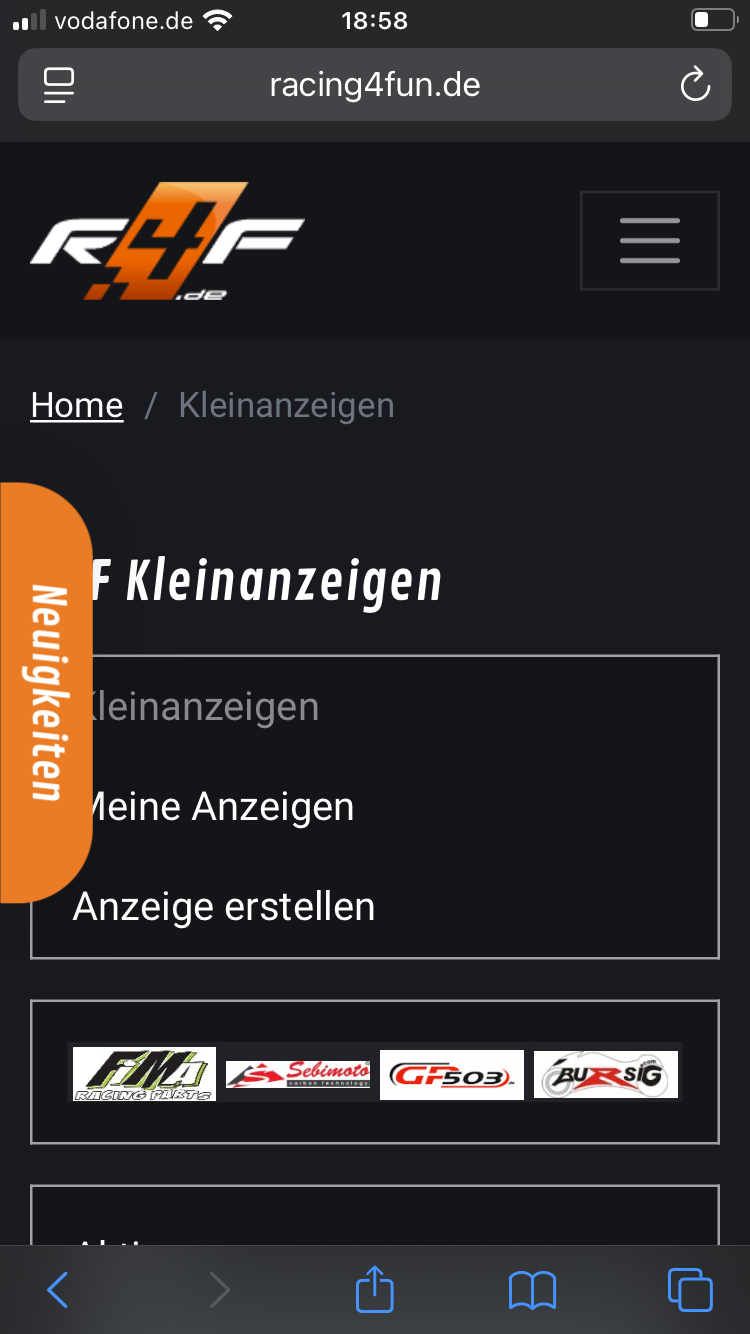This screenshot has height=1334, width=750.
Task: Open the Sebimoto sponsor banner
Action: pyautogui.click(x=298, y=1074)
